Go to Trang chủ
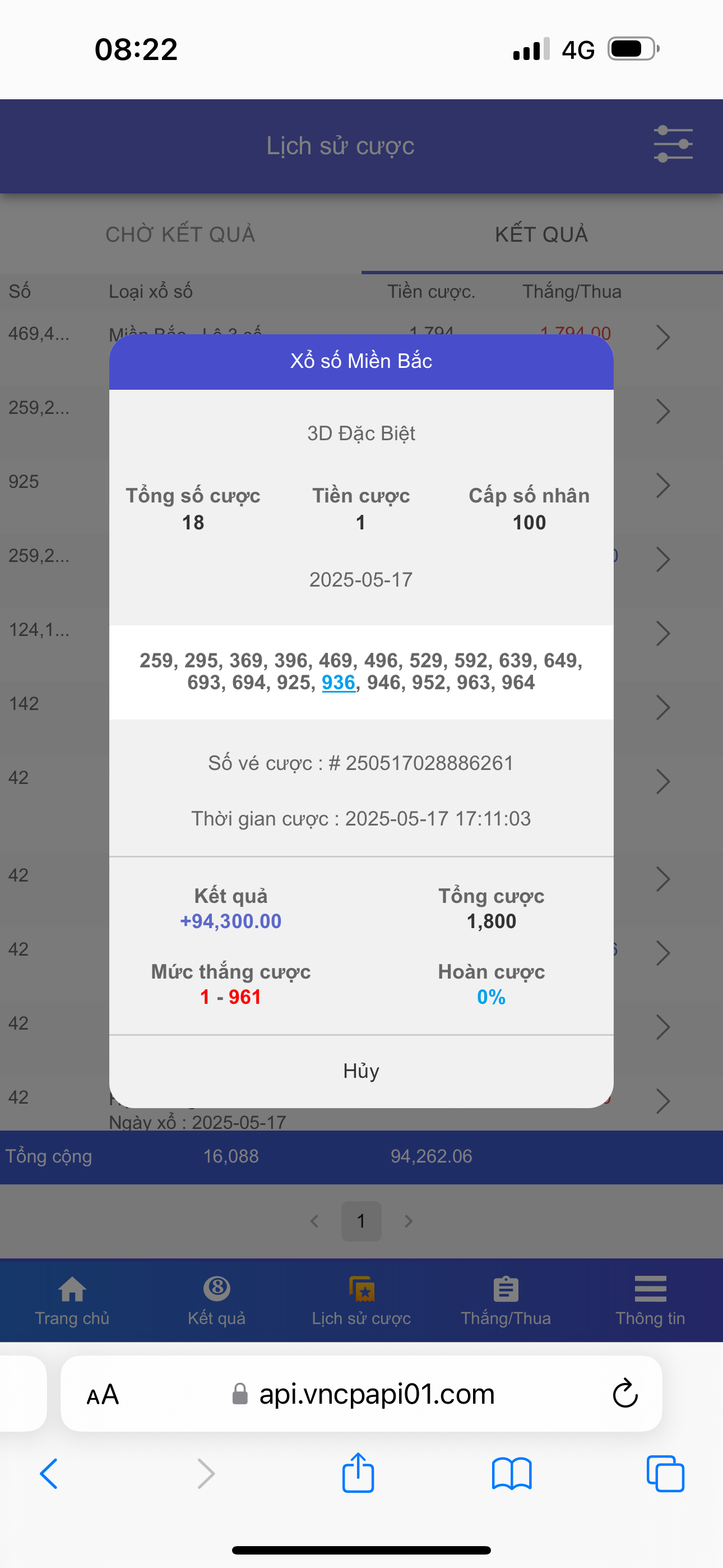 click(72, 1301)
